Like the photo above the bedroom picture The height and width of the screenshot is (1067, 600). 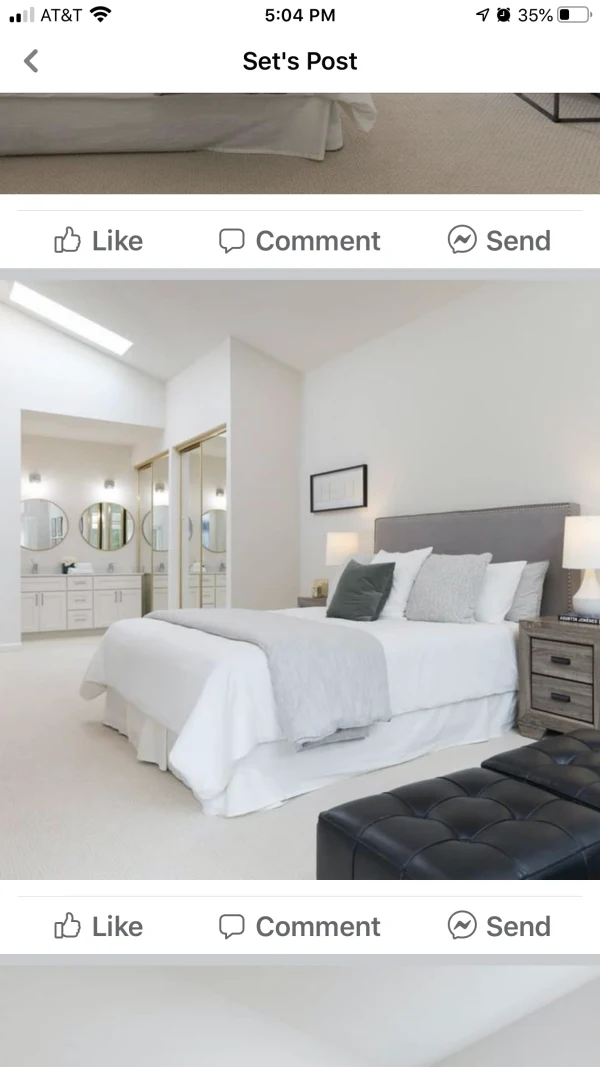tap(98, 240)
